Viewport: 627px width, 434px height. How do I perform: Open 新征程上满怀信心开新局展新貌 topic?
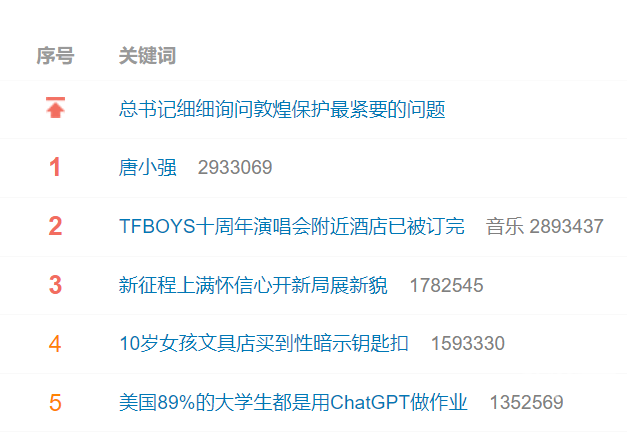252,285
